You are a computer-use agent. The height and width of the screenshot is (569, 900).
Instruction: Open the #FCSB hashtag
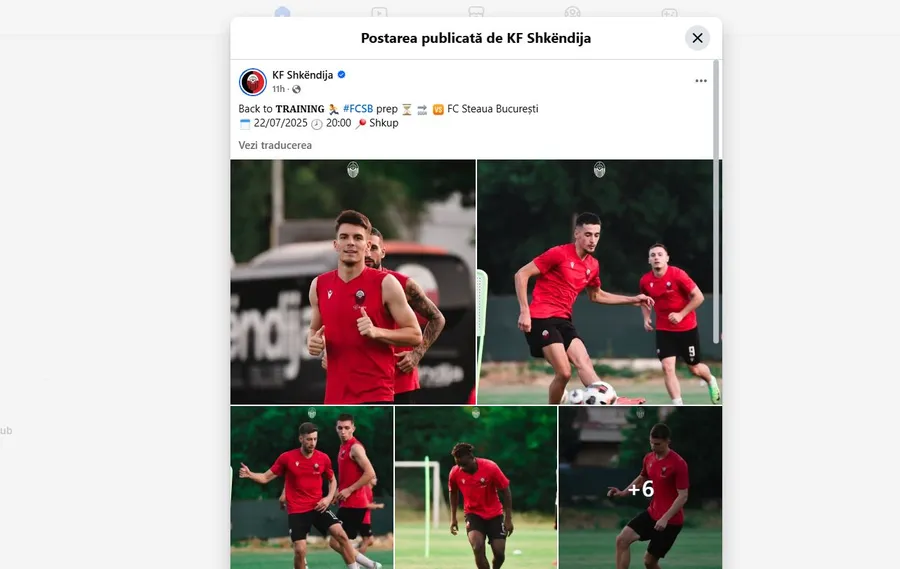[x=359, y=109]
